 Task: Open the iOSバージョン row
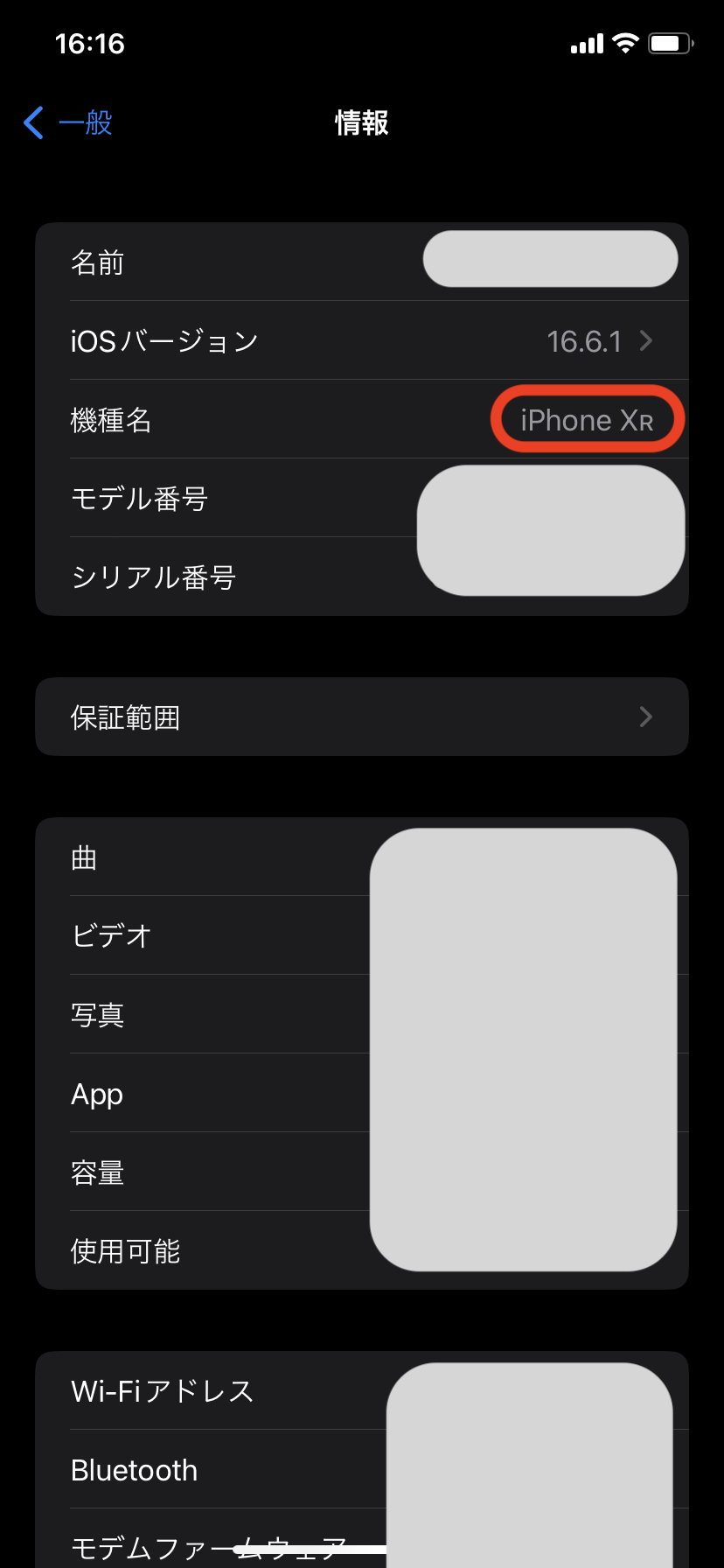pos(362,340)
